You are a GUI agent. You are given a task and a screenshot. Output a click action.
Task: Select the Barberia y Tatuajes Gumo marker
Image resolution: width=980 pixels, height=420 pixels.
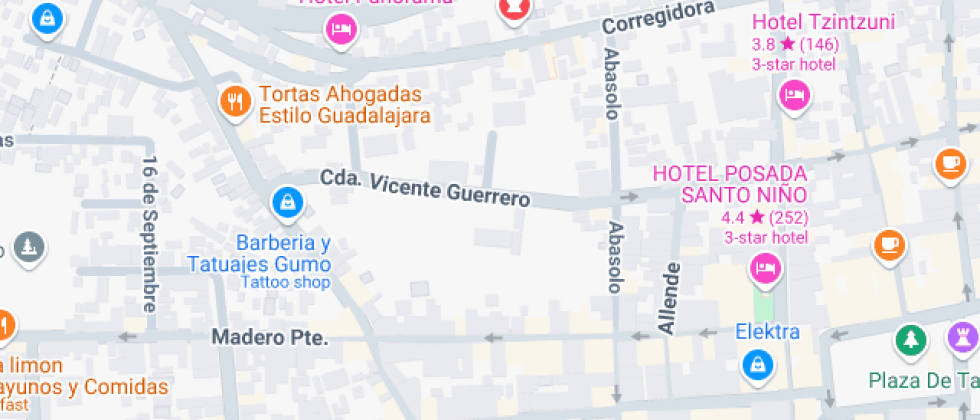click(x=288, y=203)
